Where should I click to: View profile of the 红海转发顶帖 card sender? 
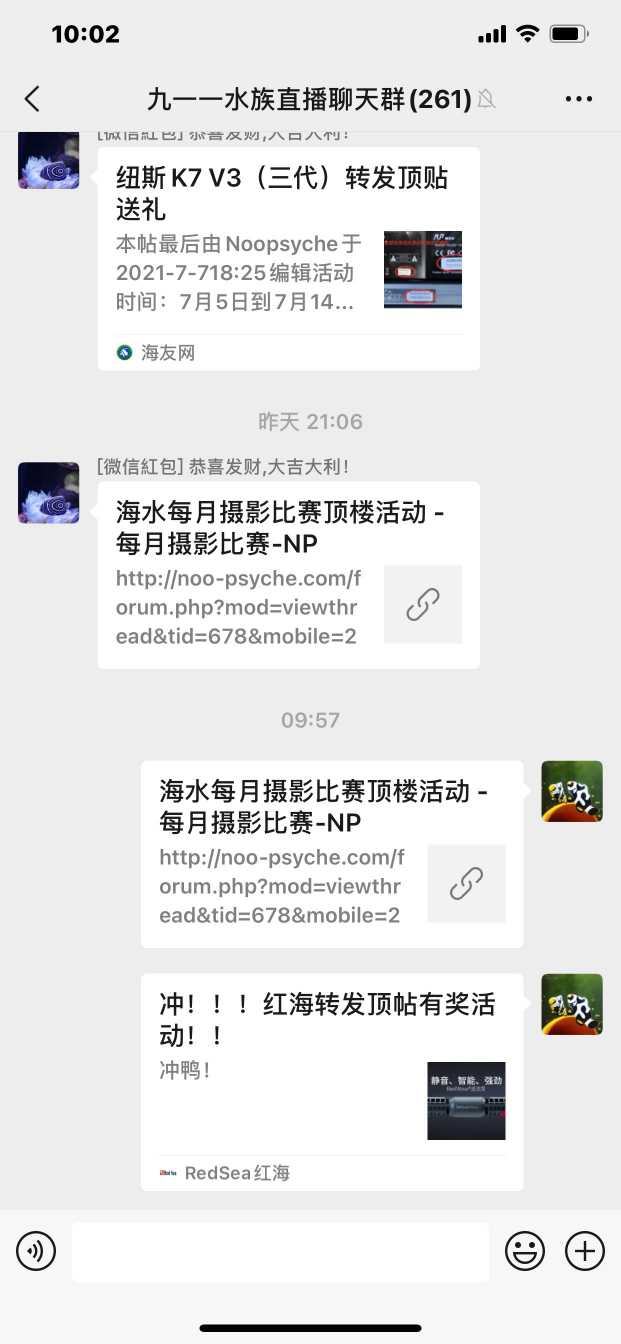(572, 1004)
